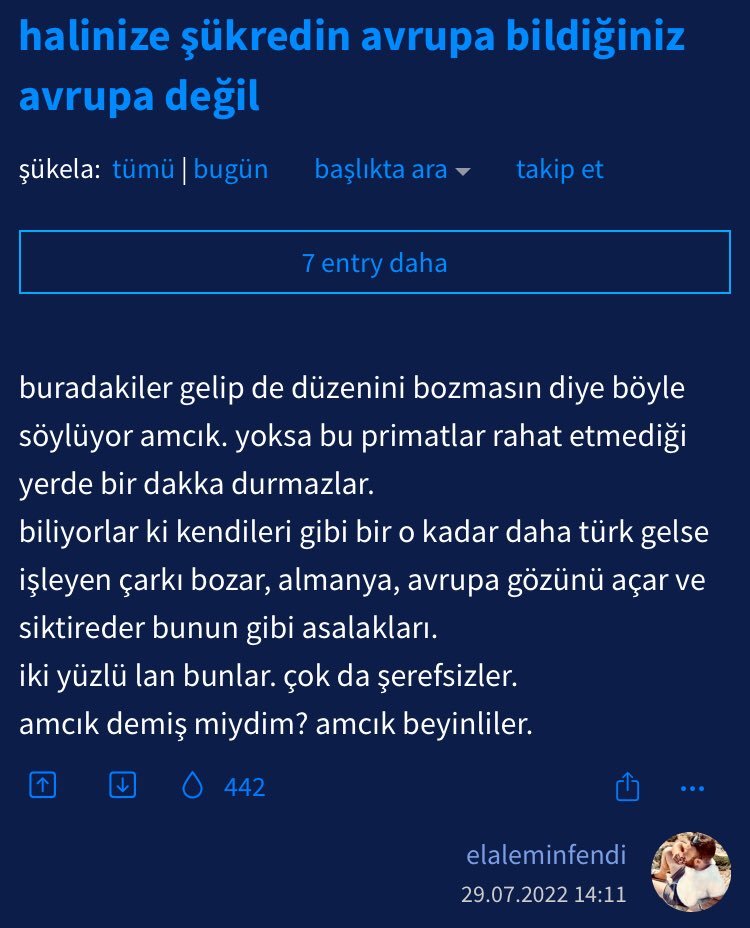Load 7 entry daha
This screenshot has height=928, width=750.
(x=375, y=263)
